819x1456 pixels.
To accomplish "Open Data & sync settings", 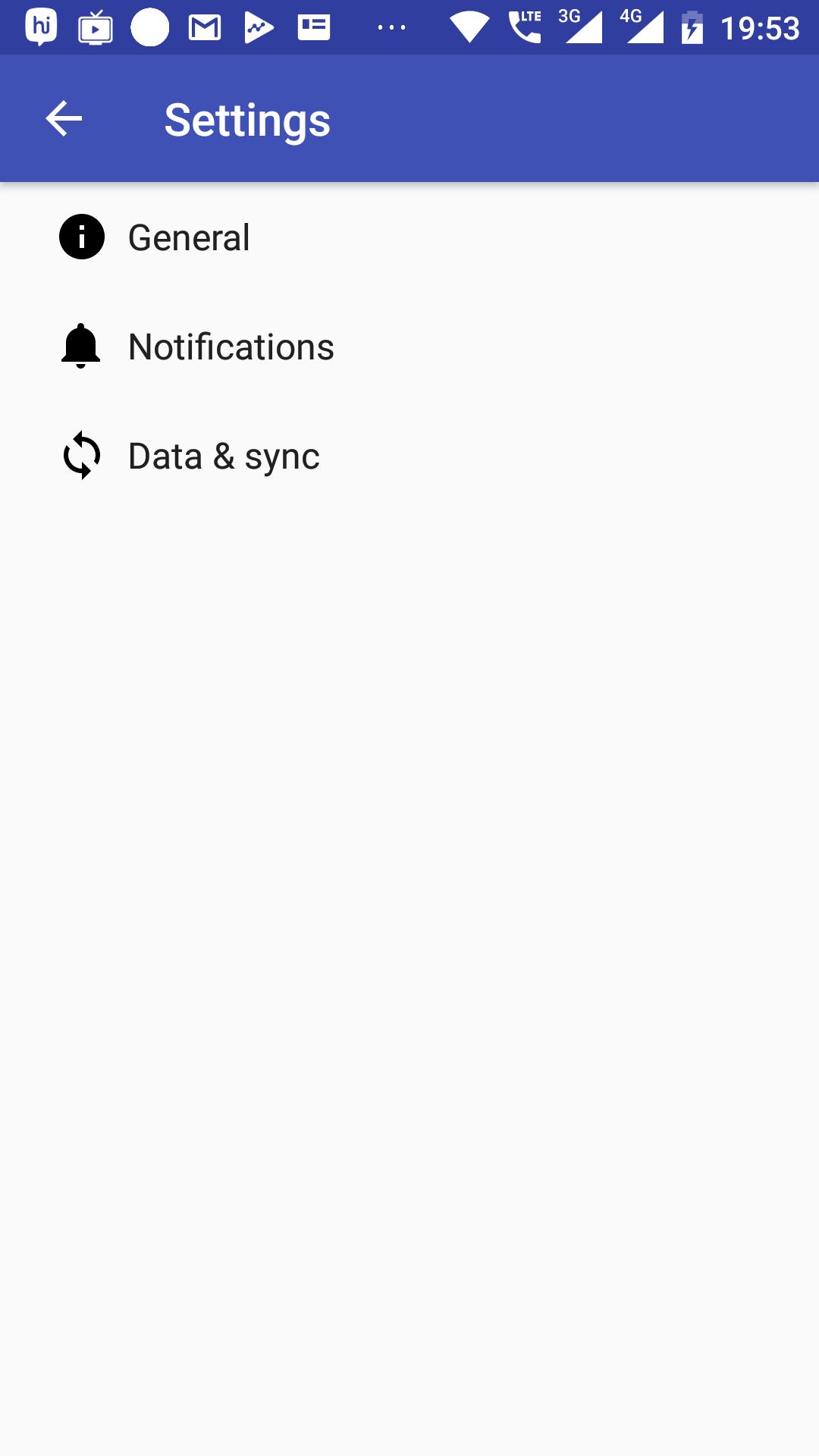I will point(224,456).
